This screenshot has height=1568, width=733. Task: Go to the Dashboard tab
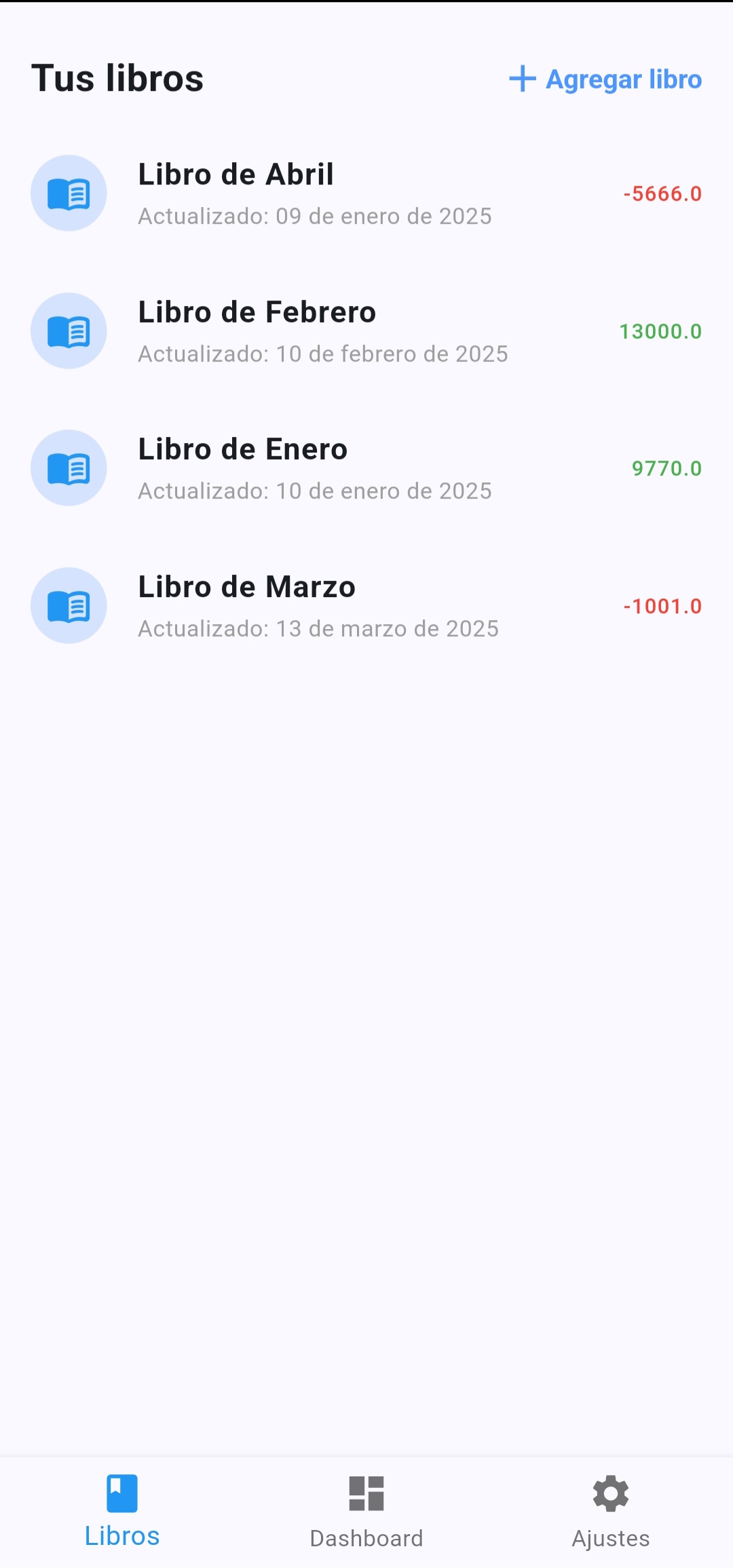click(x=366, y=1512)
